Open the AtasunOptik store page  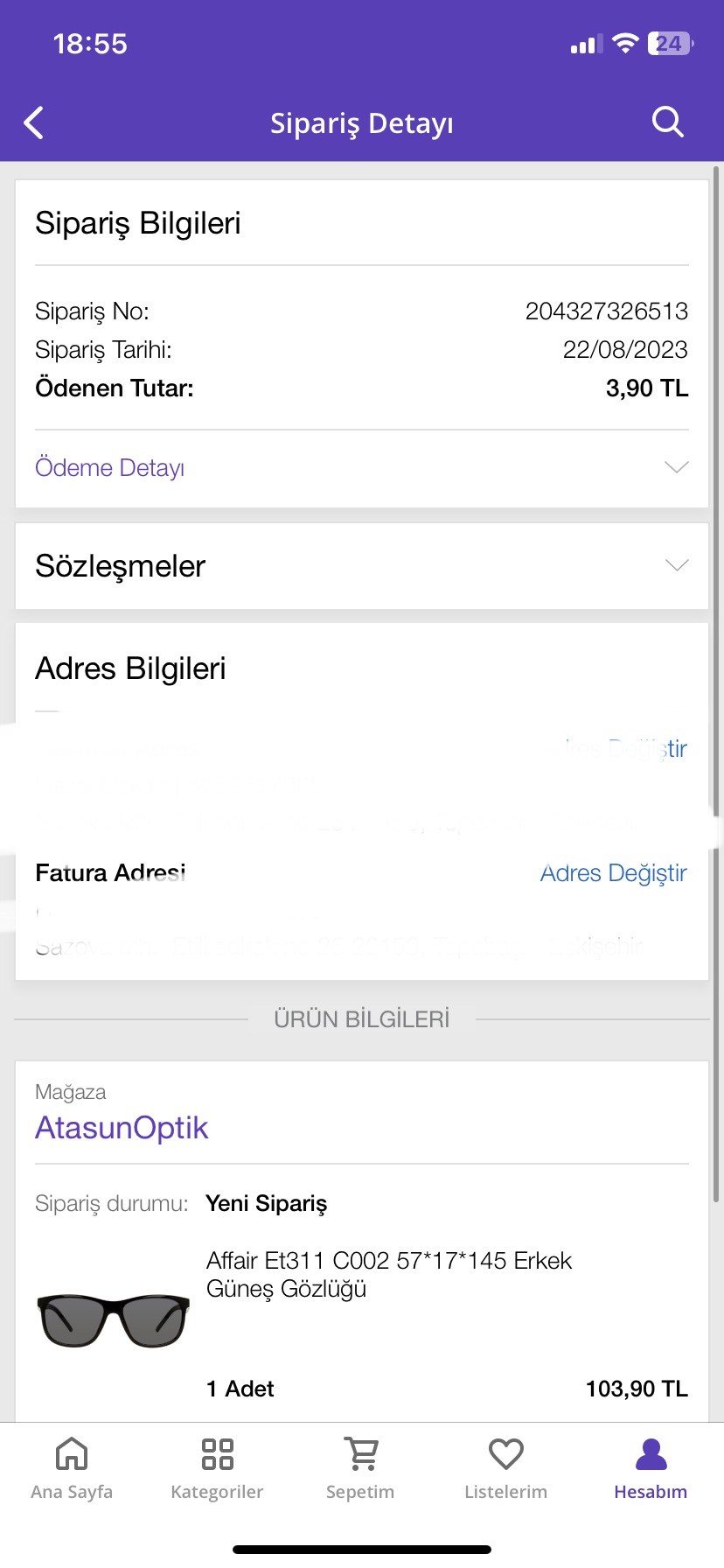point(122,1128)
